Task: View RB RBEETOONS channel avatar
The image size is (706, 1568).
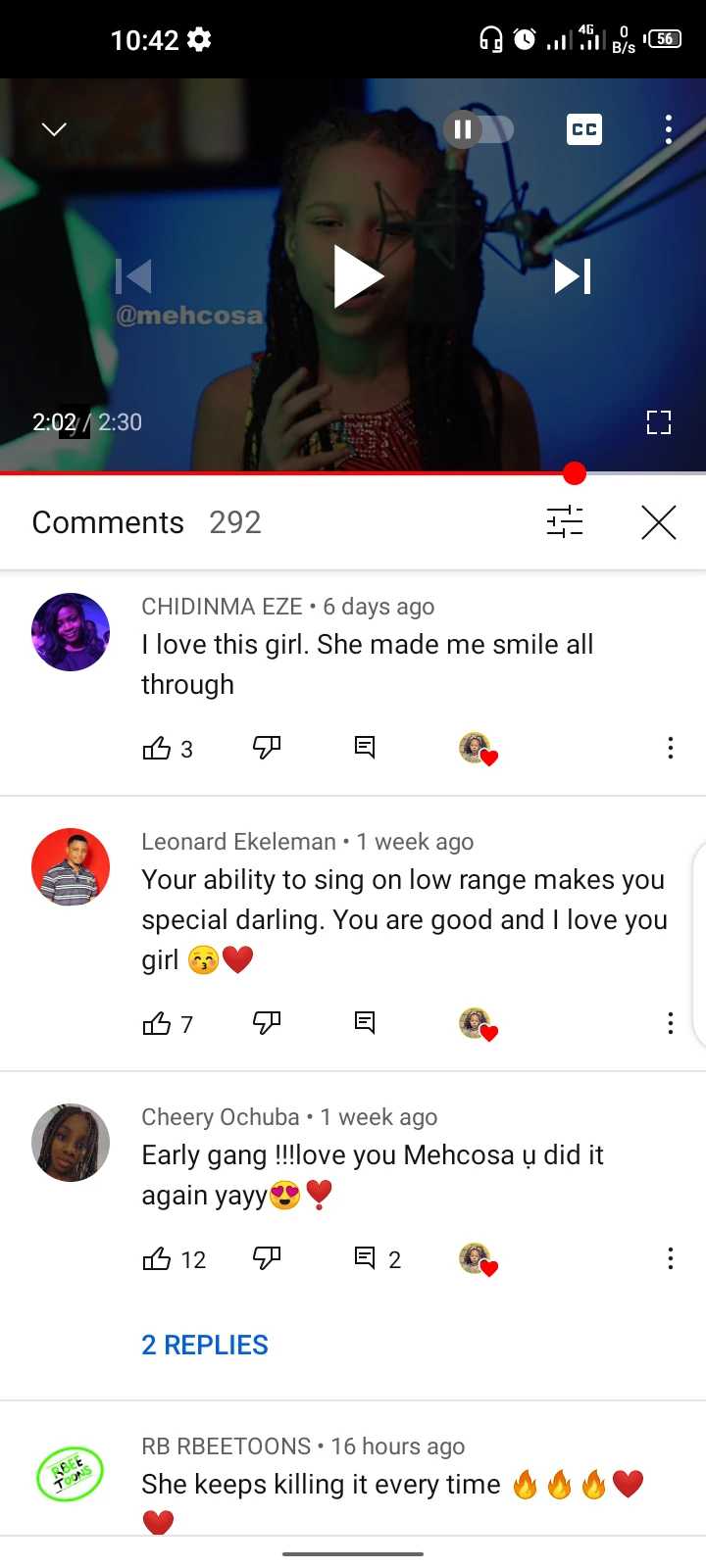Action: tap(71, 1474)
